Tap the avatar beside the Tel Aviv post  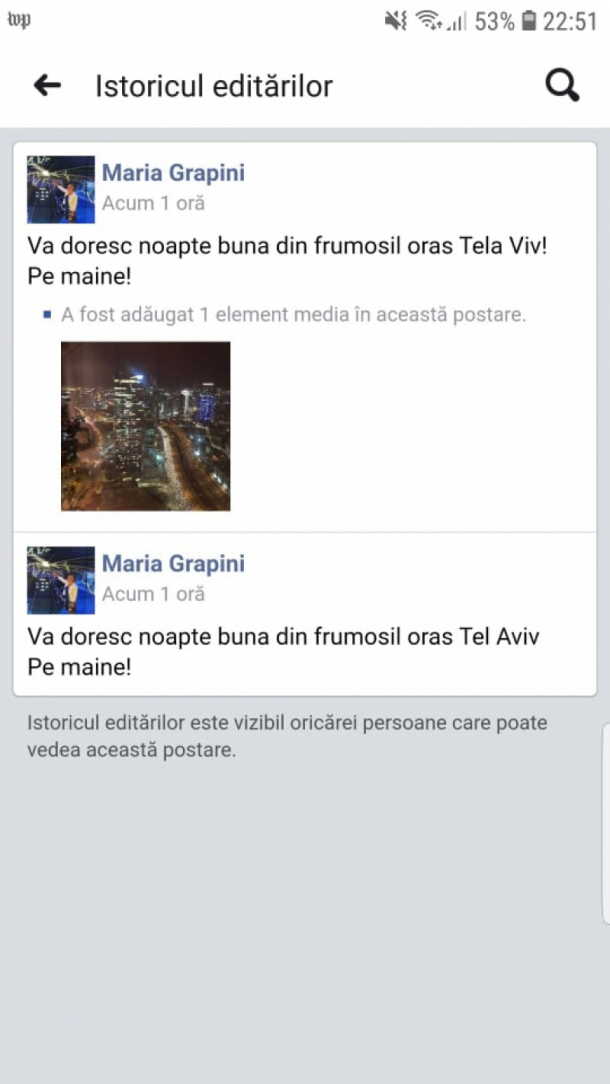pyautogui.click(x=61, y=580)
